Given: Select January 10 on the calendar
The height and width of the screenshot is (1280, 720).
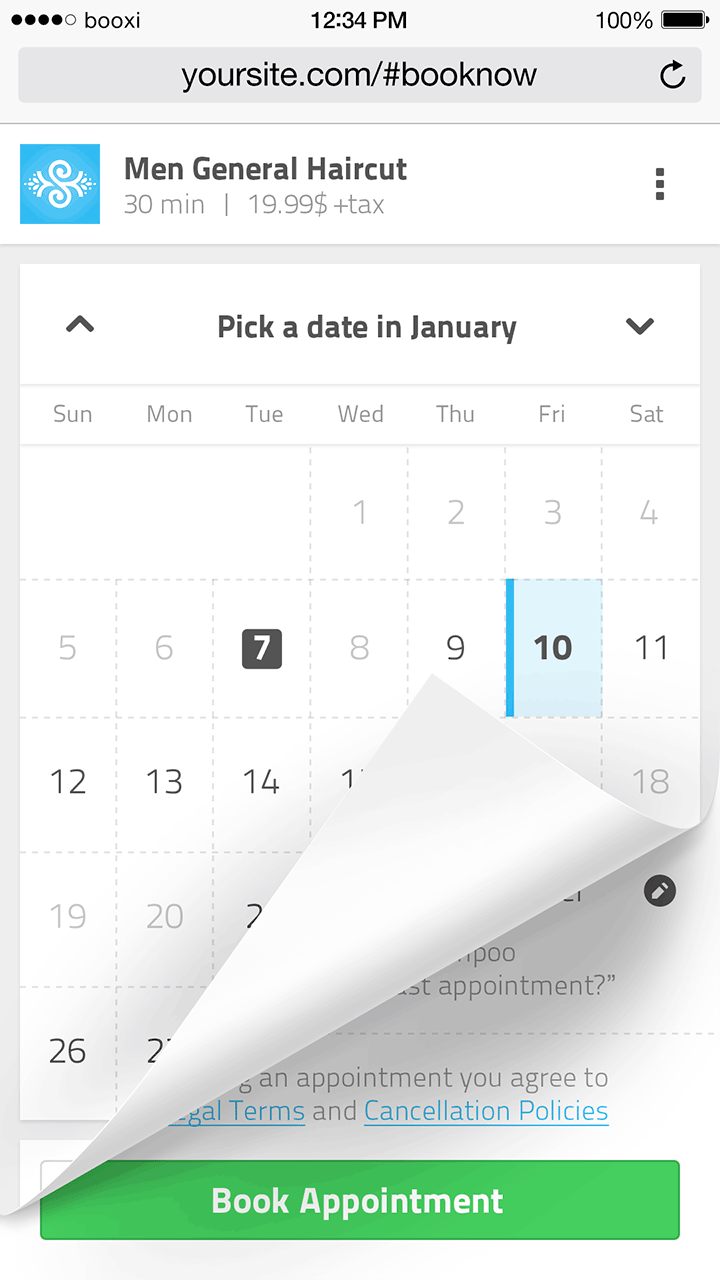Looking at the screenshot, I should tap(553, 648).
